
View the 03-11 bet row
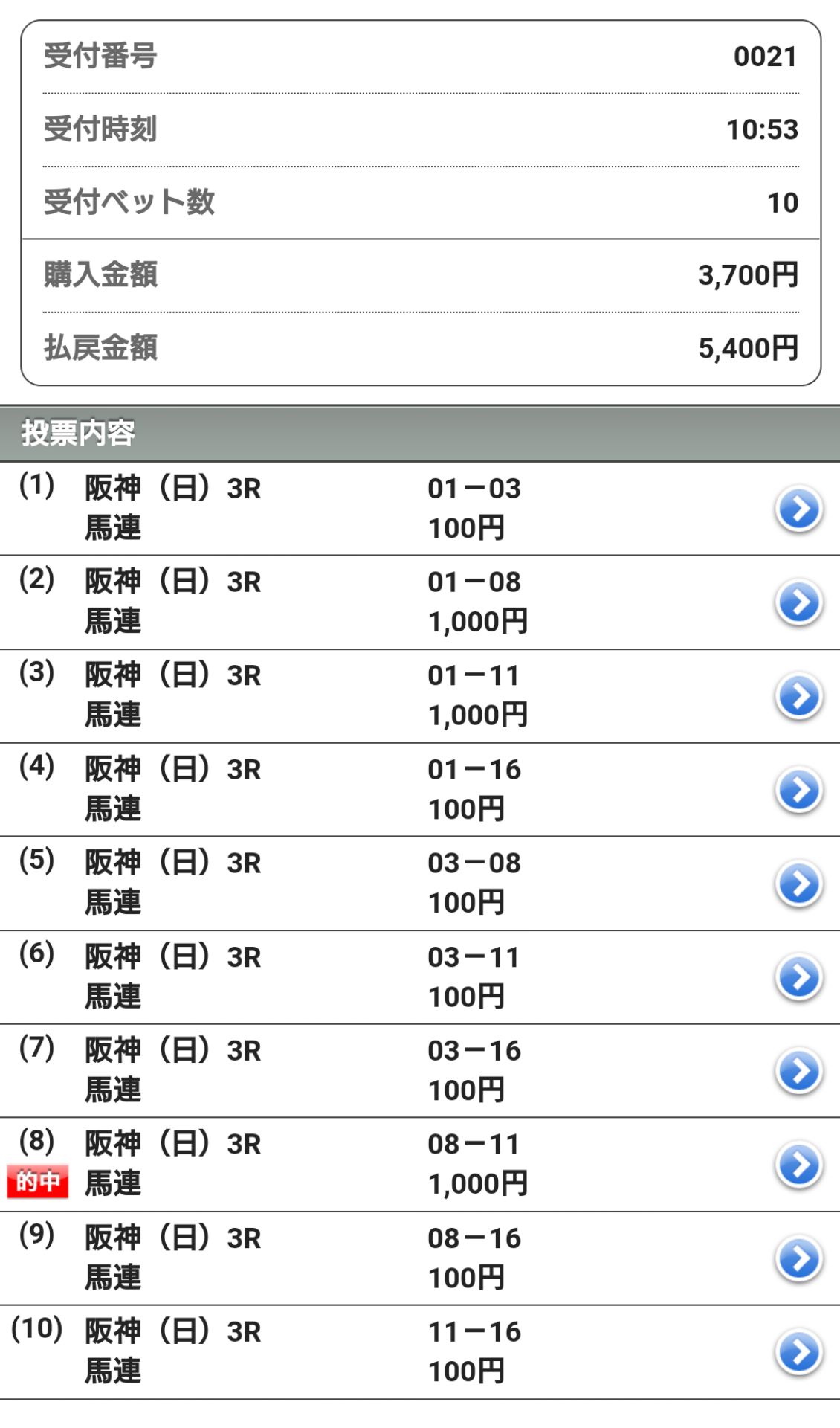(x=798, y=977)
